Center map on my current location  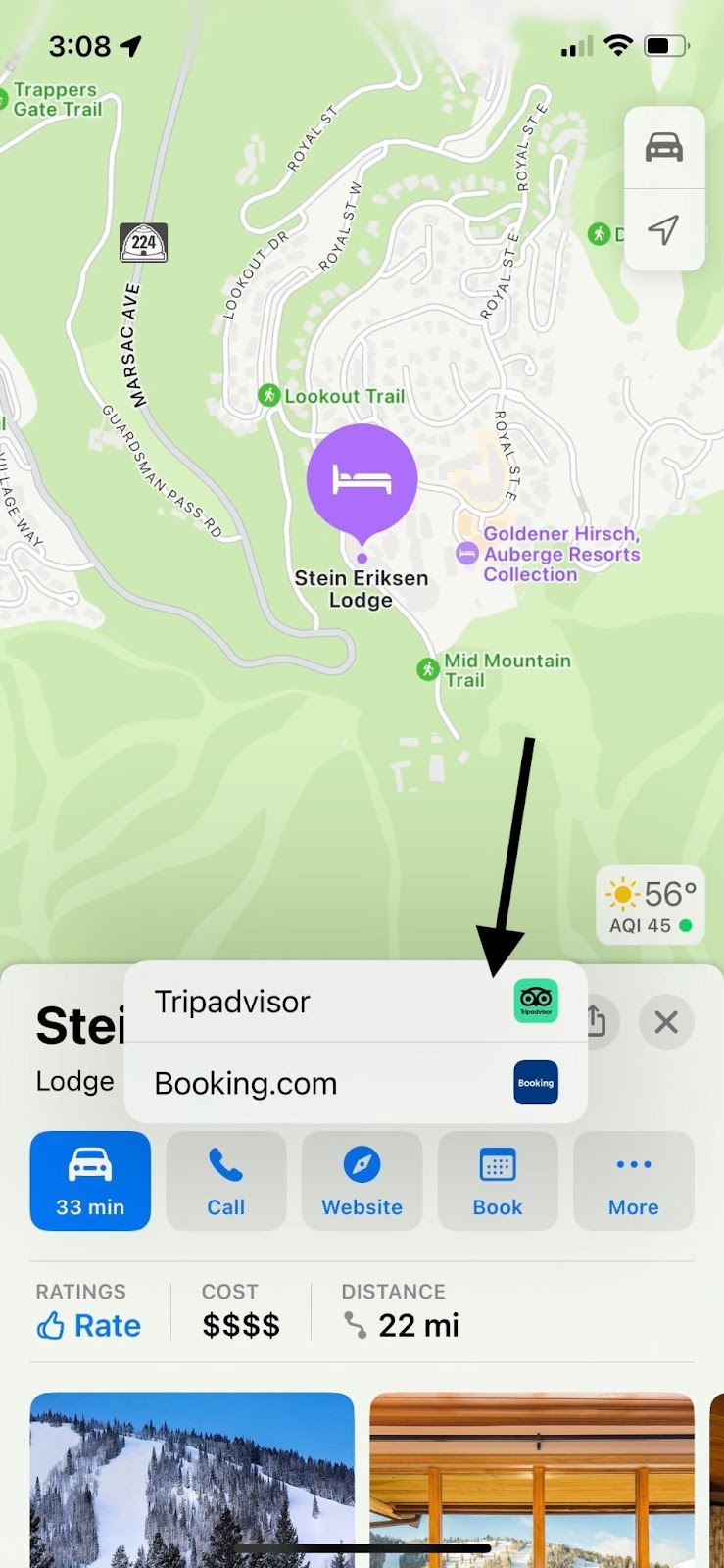(663, 230)
